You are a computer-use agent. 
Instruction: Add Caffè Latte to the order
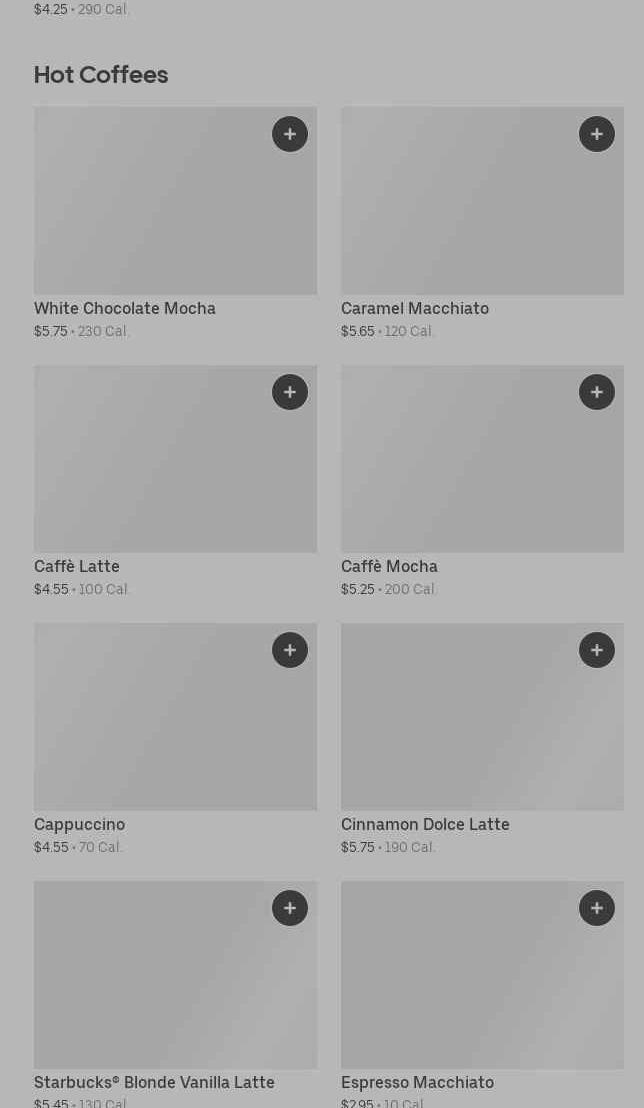pos(290,392)
